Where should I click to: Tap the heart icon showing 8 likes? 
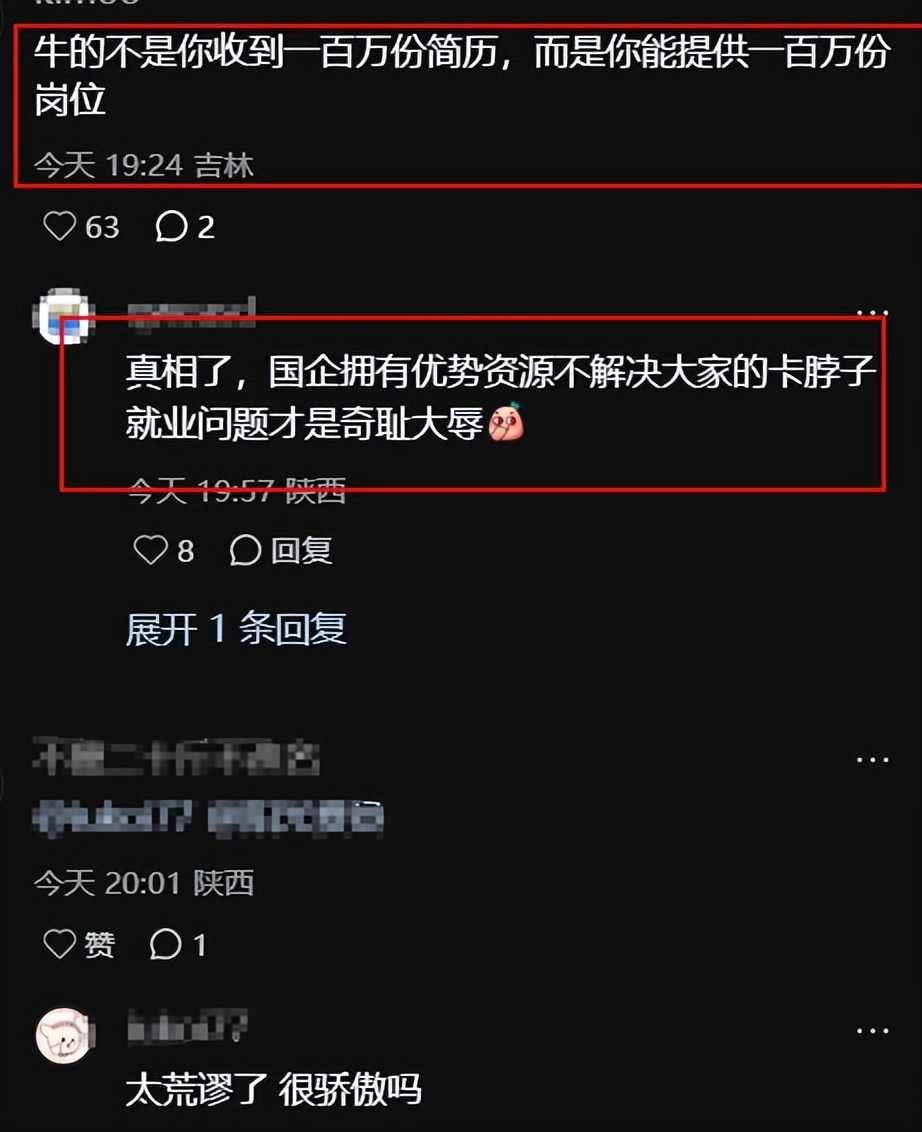click(x=150, y=549)
